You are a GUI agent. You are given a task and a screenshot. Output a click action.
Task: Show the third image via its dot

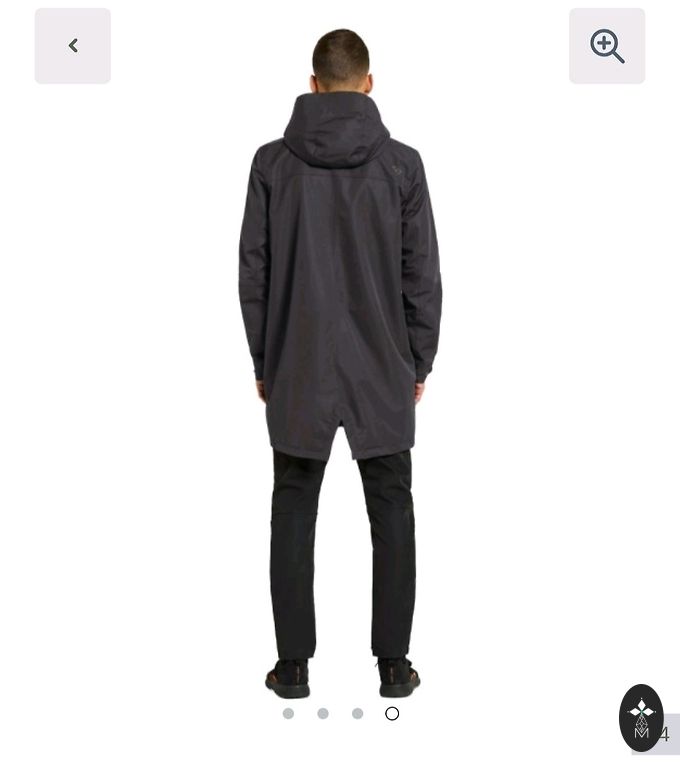click(x=357, y=713)
